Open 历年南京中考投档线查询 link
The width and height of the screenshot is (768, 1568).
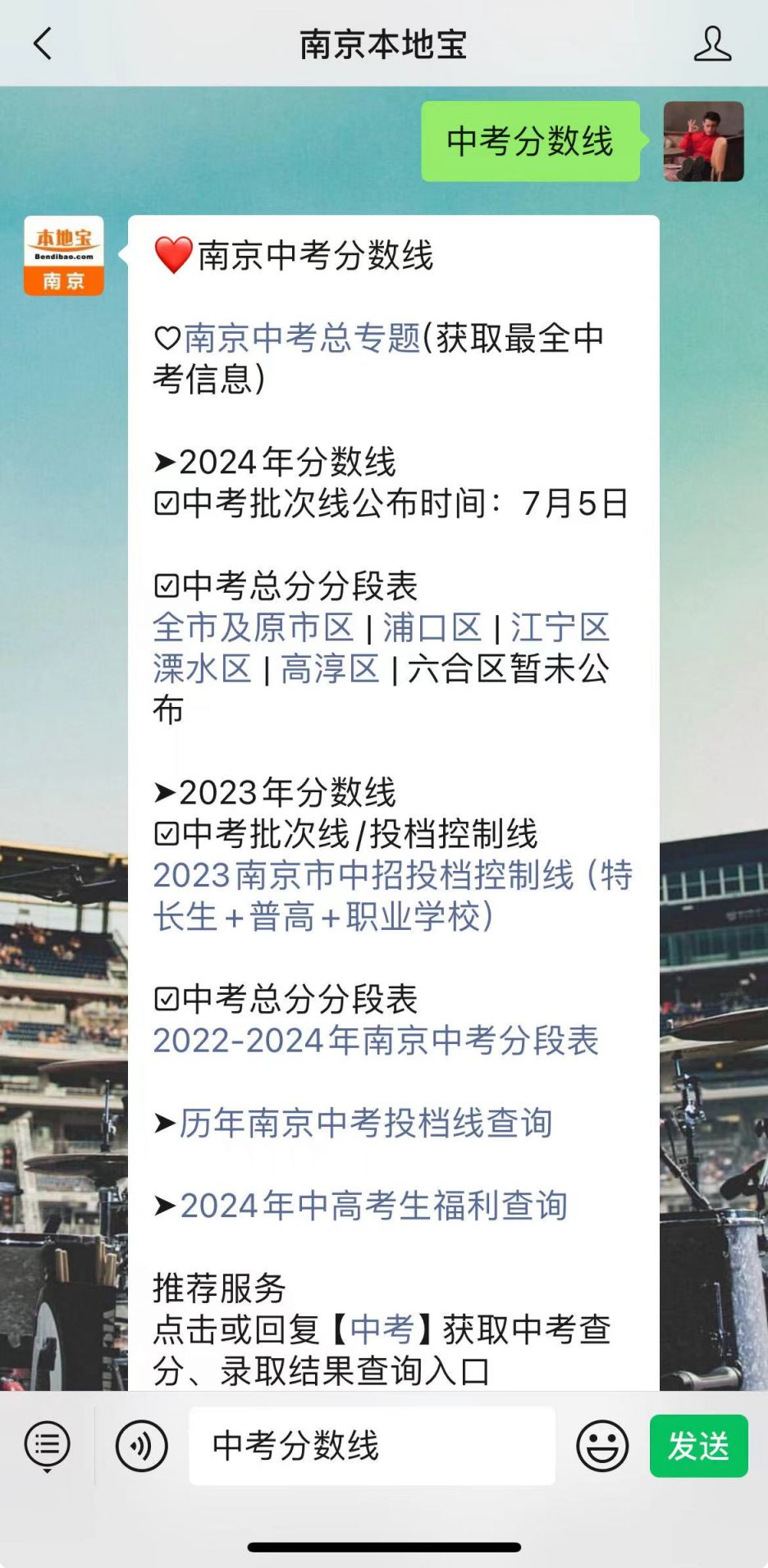[366, 1123]
